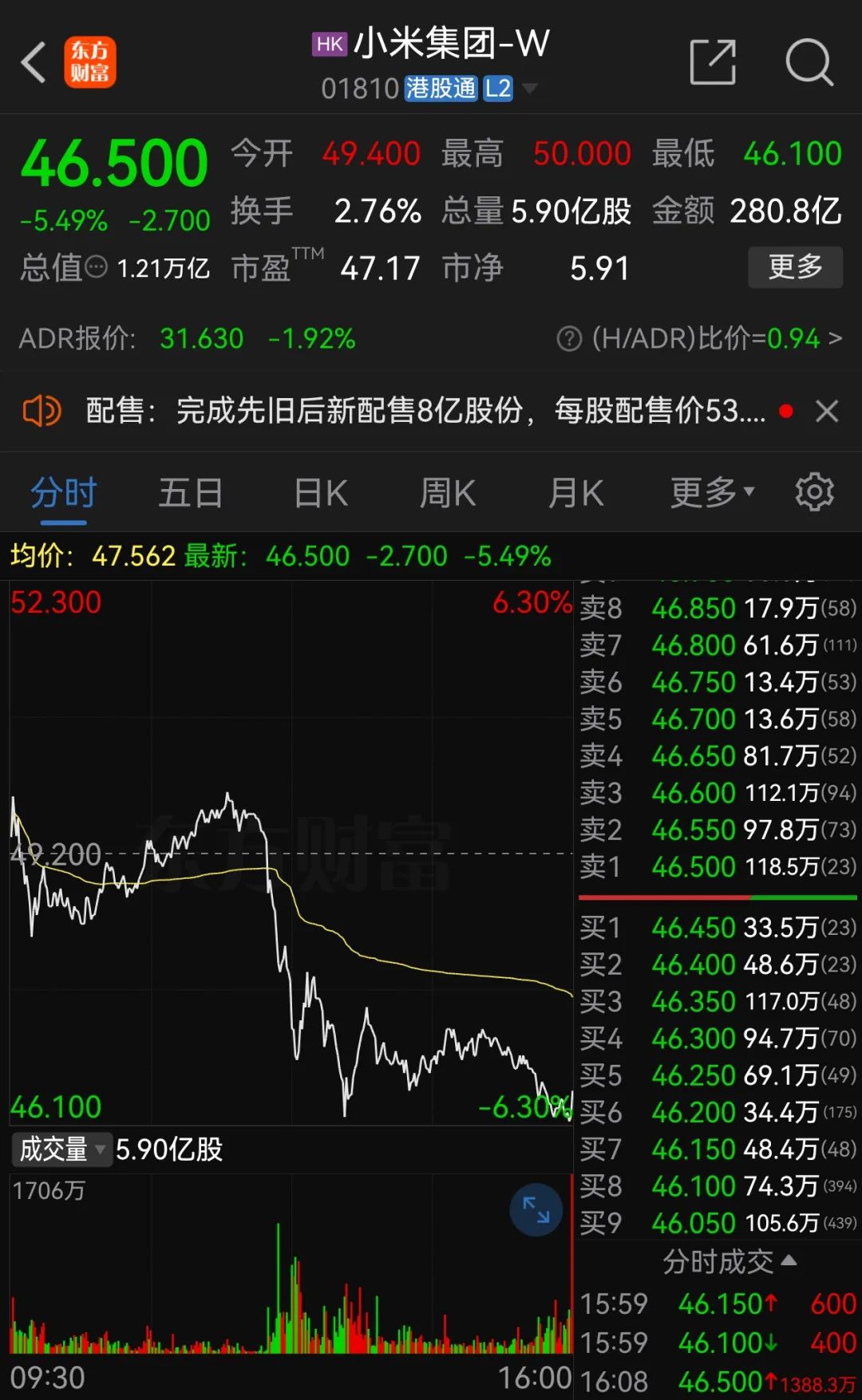Screen dimensions: 862x1400
Task: Open the H/ADR ratio details
Action: coord(835,339)
